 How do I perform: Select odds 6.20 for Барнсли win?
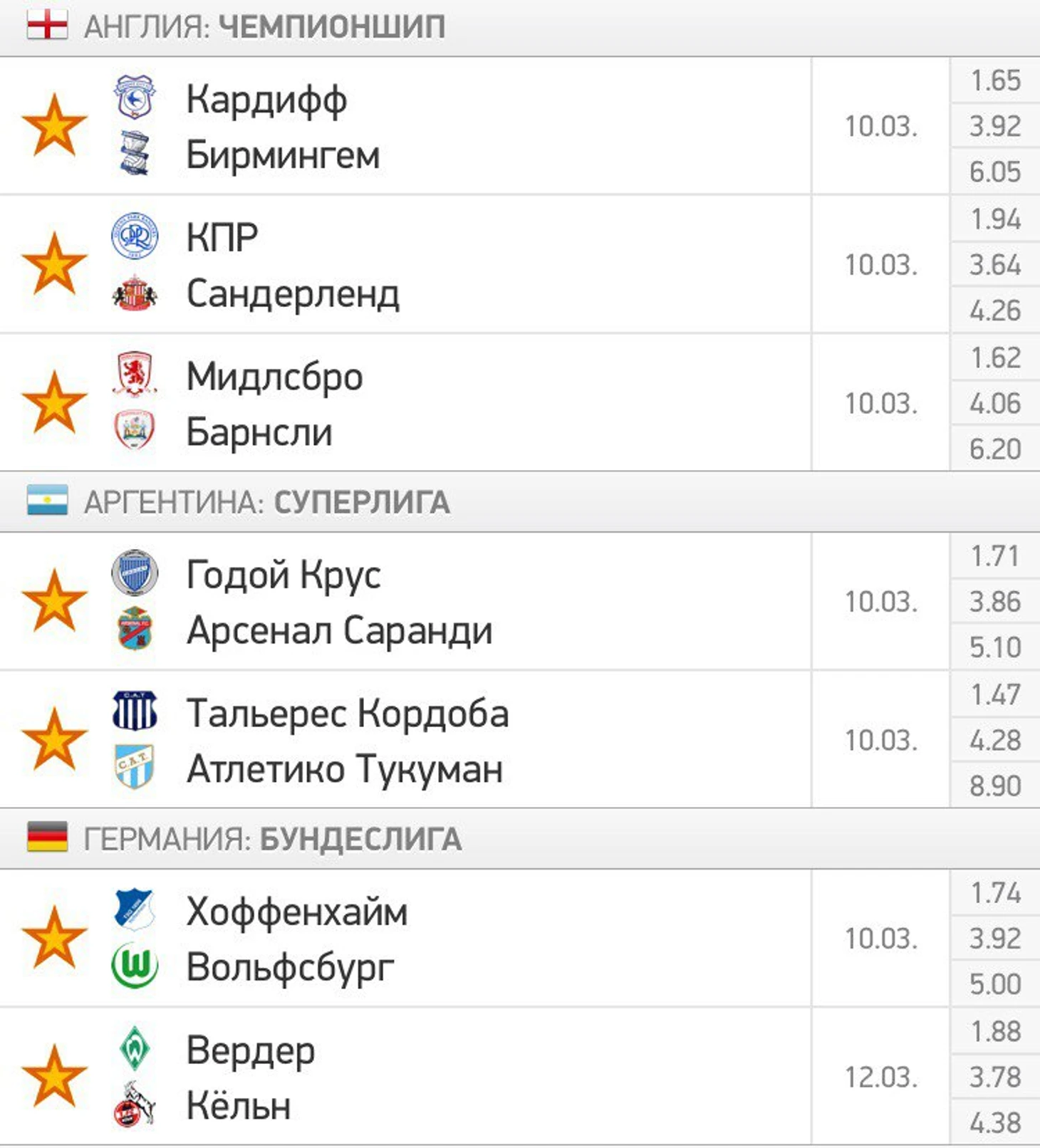pyautogui.click(x=994, y=449)
